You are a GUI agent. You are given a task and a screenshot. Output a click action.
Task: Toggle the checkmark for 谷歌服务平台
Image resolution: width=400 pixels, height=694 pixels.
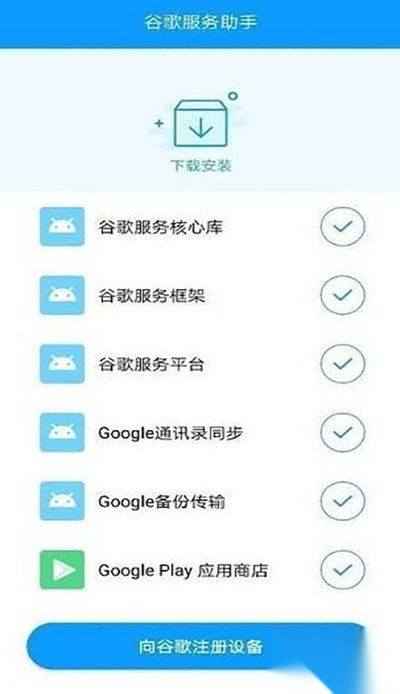point(343,363)
